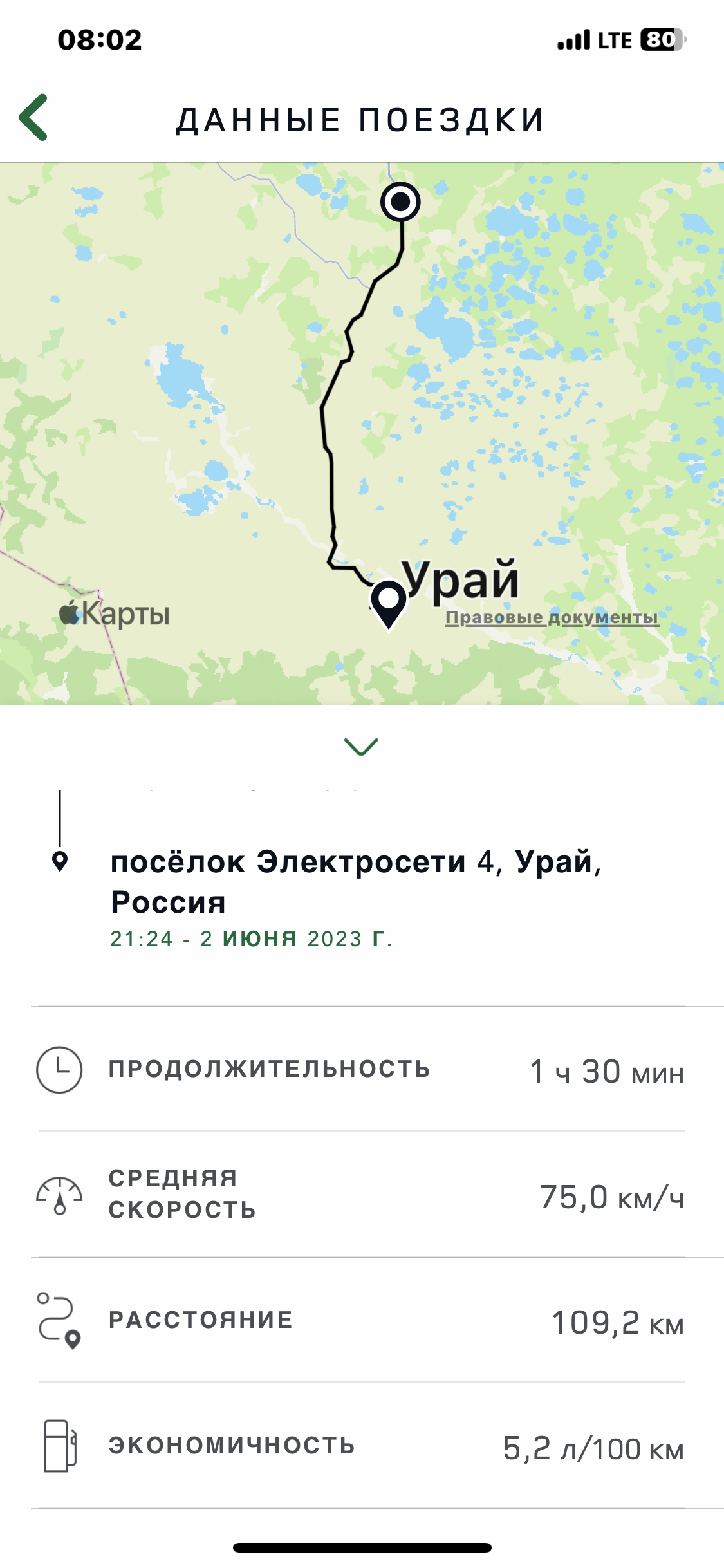The width and height of the screenshot is (724, 1568).
Task: Go back using the green arrow
Action: click(33, 117)
